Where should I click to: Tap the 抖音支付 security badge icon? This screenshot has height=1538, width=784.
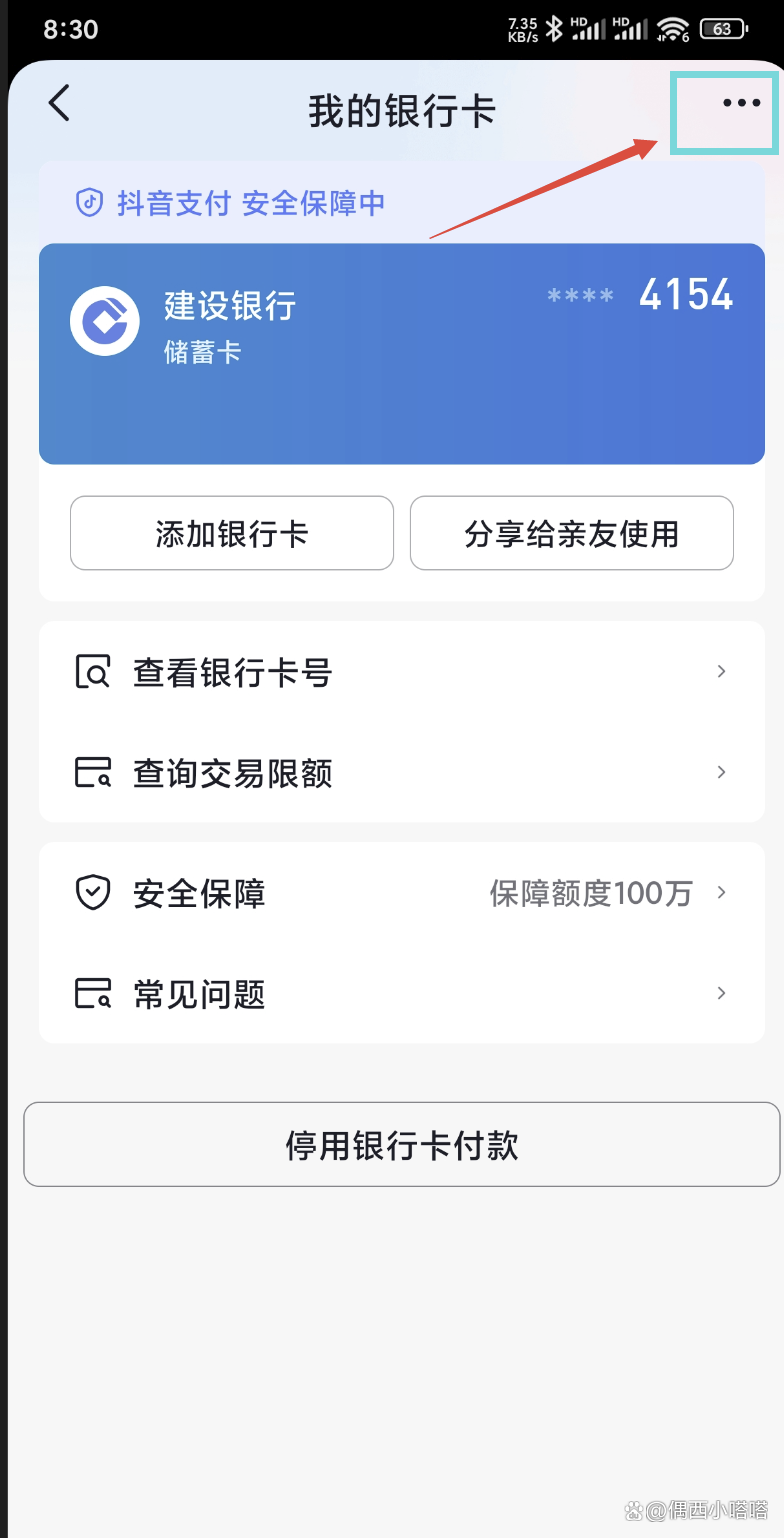click(x=91, y=201)
